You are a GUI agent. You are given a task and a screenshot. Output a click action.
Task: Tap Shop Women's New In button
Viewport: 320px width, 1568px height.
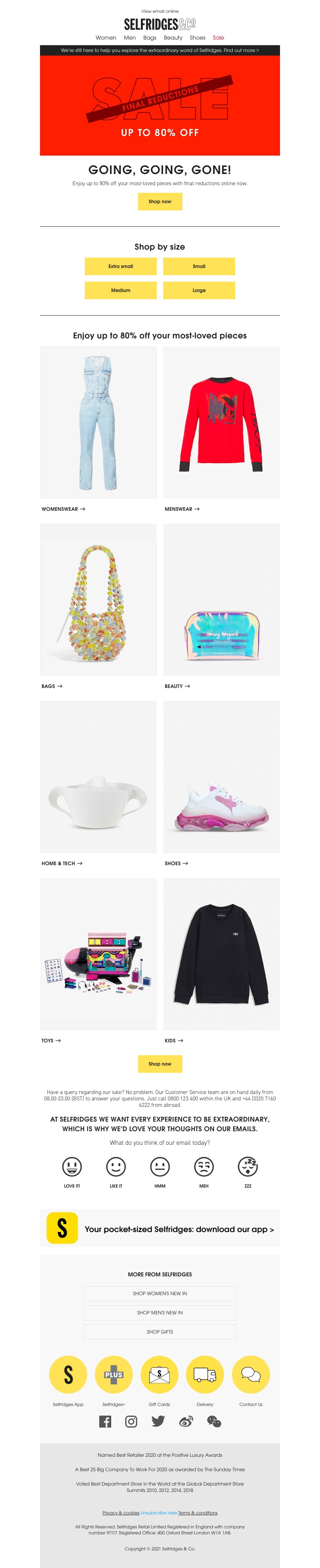coord(159,1294)
